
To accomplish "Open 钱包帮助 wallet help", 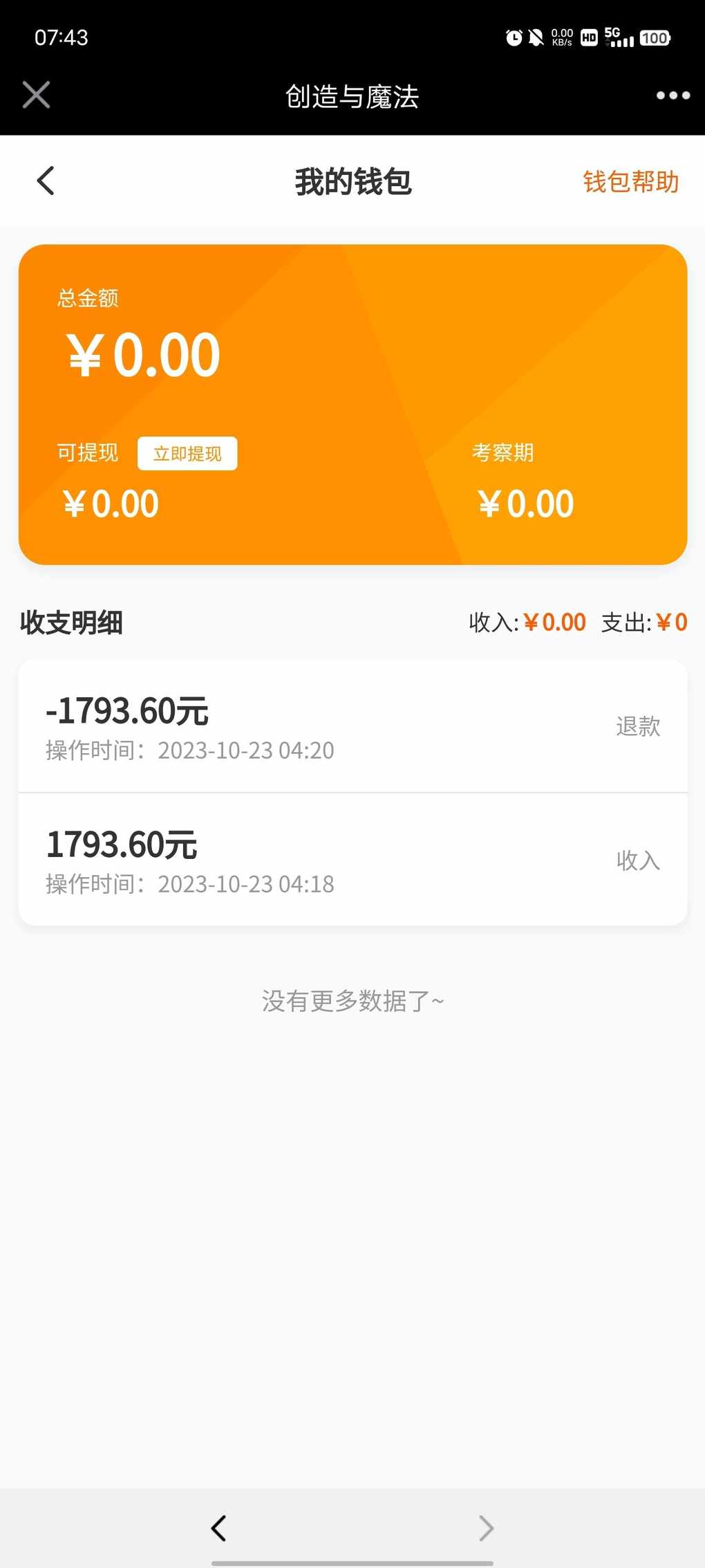I will pyautogui.click(x=630, y=182).
